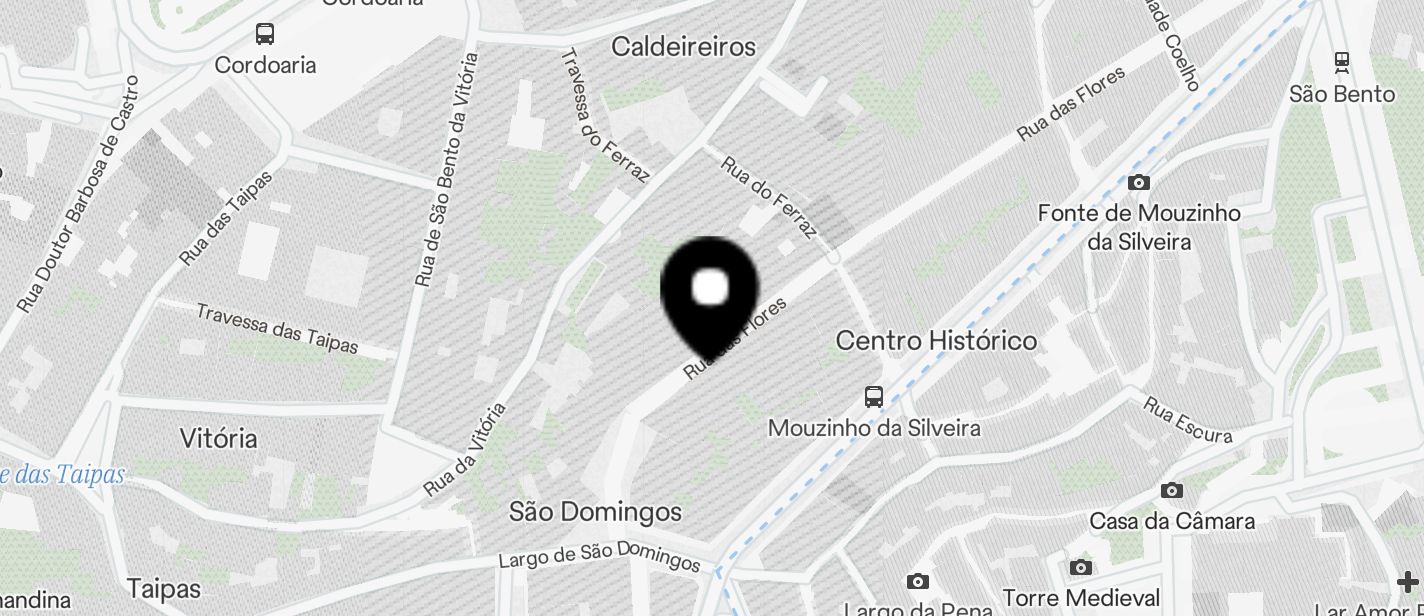Tap the Torre Medieval camera icon

point(1080,567)
